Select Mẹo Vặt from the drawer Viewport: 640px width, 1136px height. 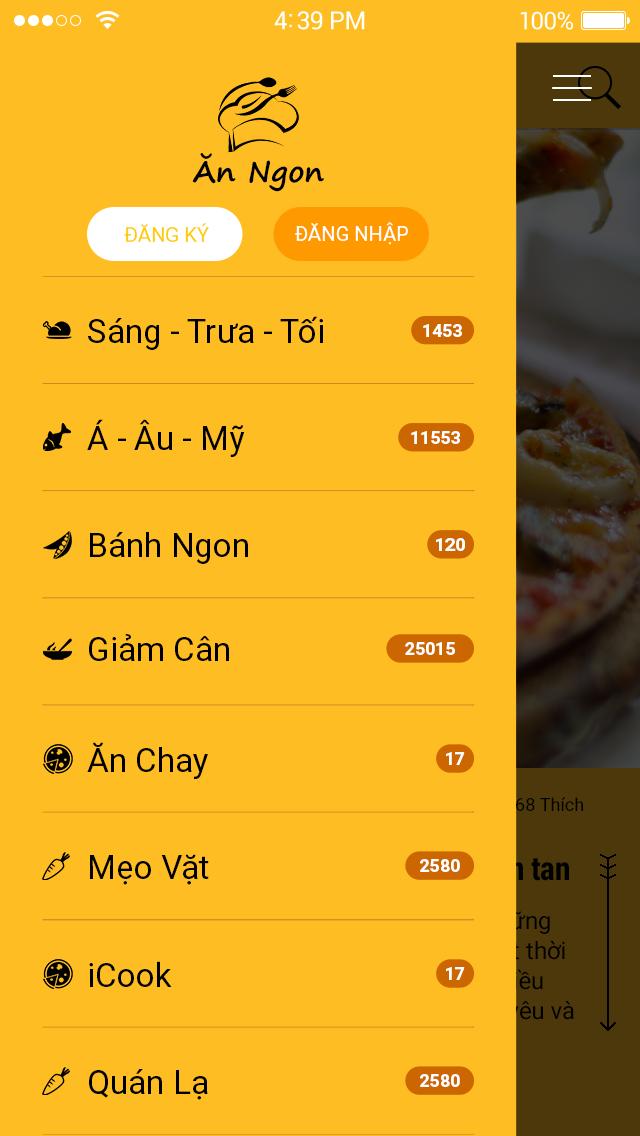148,867
